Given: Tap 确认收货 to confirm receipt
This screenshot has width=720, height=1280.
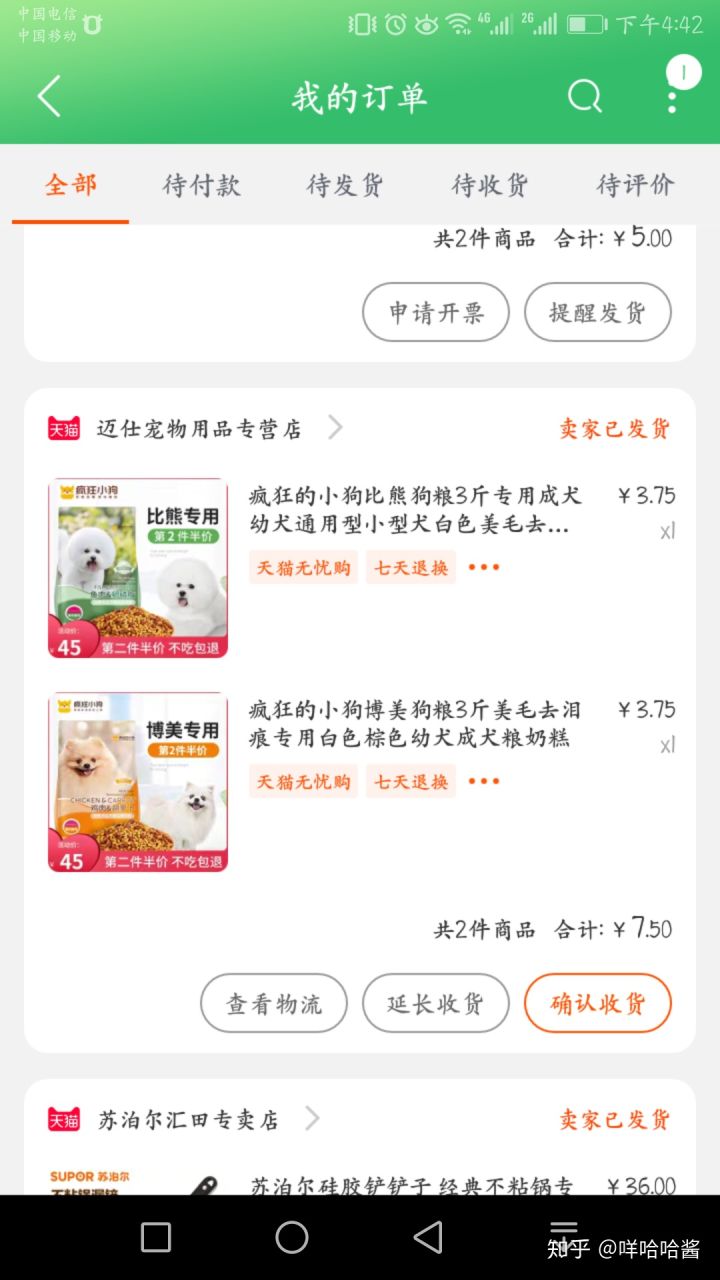Looking at the screenshot, I should click(598, 1003).
